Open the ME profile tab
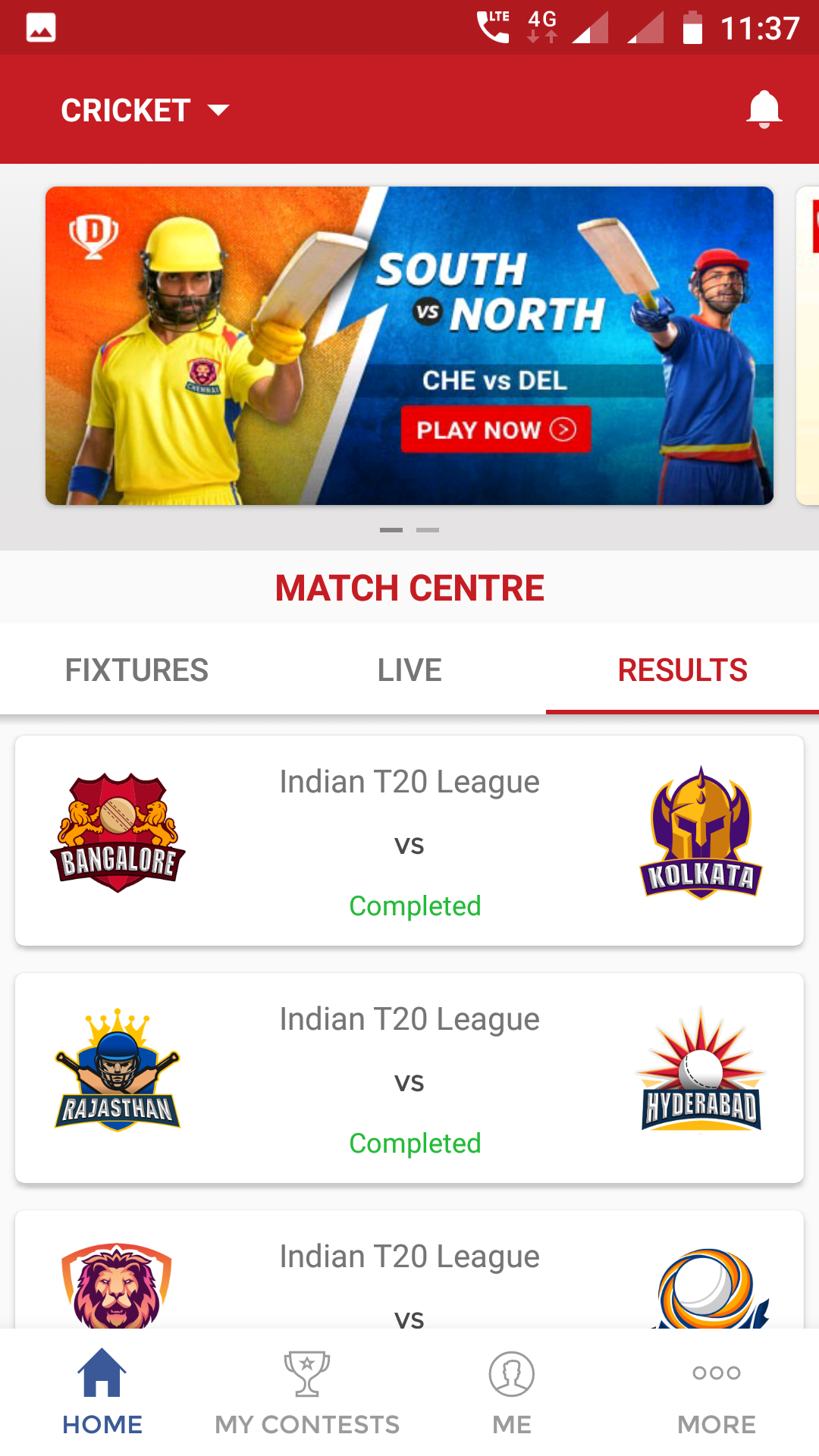 pyautogui.click(x=512, y=1392)
